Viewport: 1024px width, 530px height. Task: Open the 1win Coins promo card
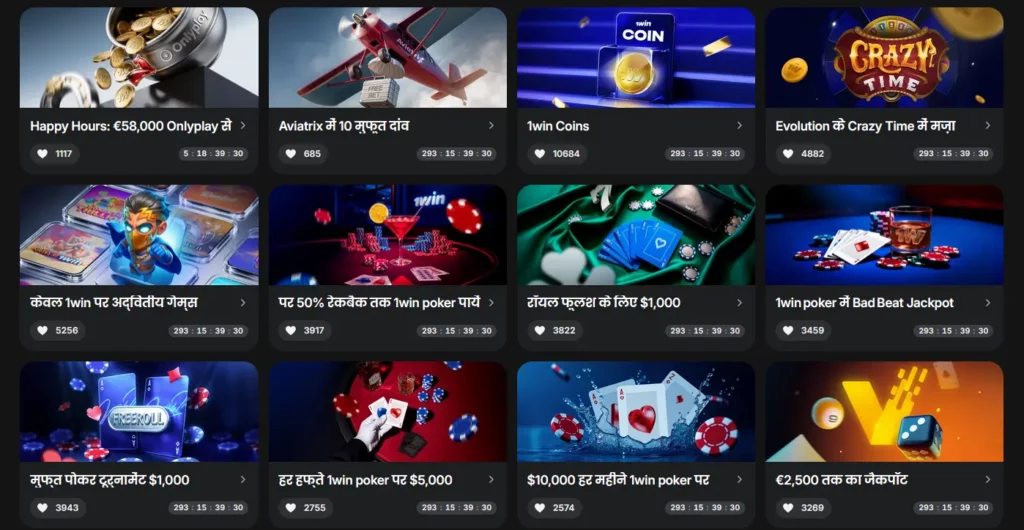[x=635, y=126]
